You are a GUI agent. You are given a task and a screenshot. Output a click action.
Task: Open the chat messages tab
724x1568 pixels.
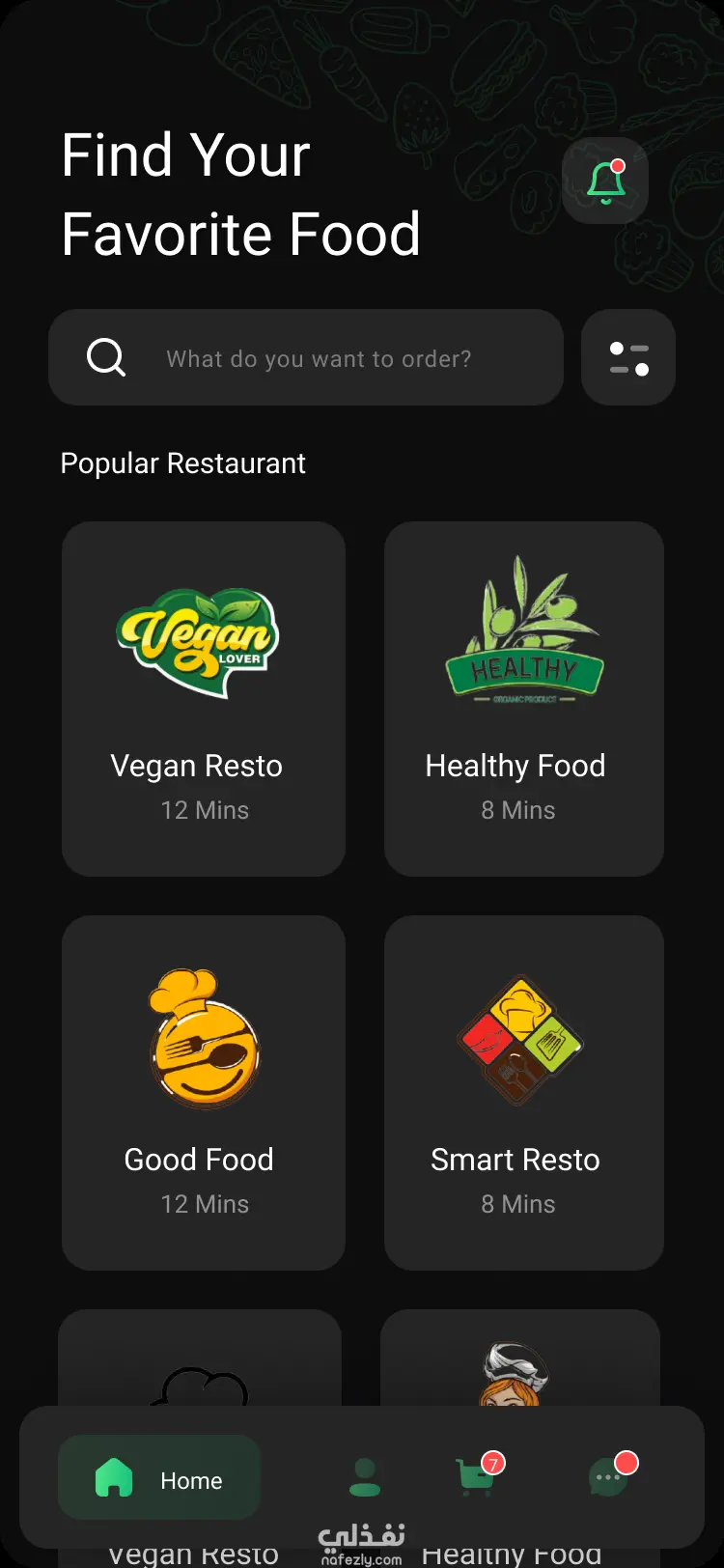click(608, 1477)
